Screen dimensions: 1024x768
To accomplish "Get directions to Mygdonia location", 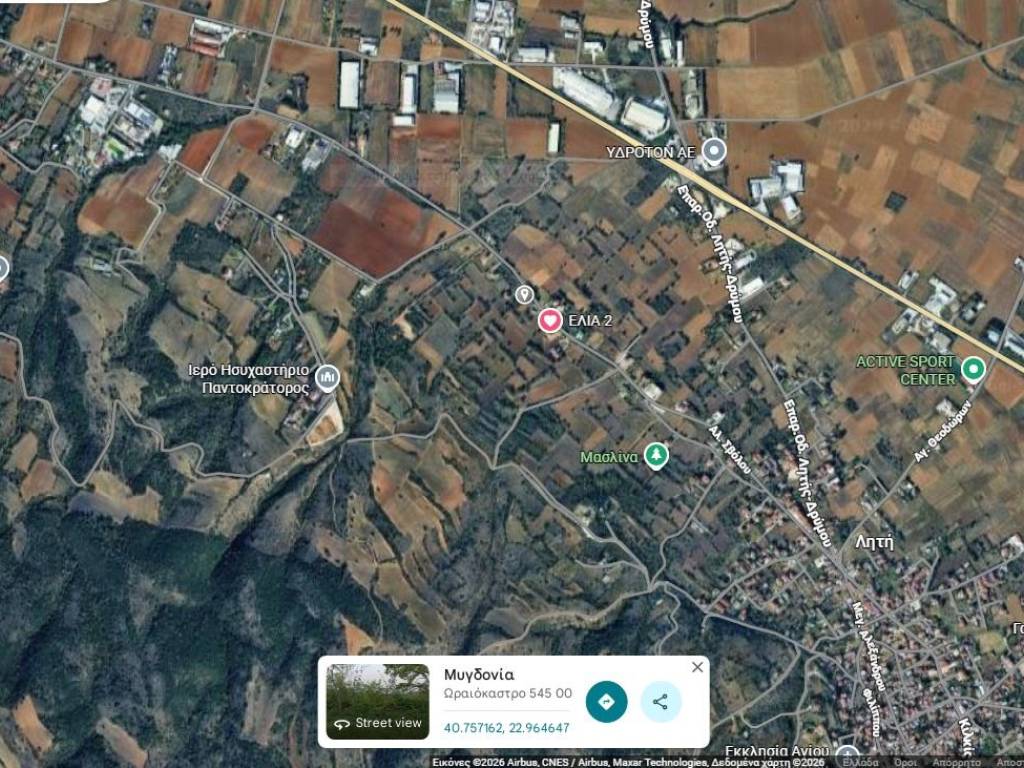I will 606,702.
